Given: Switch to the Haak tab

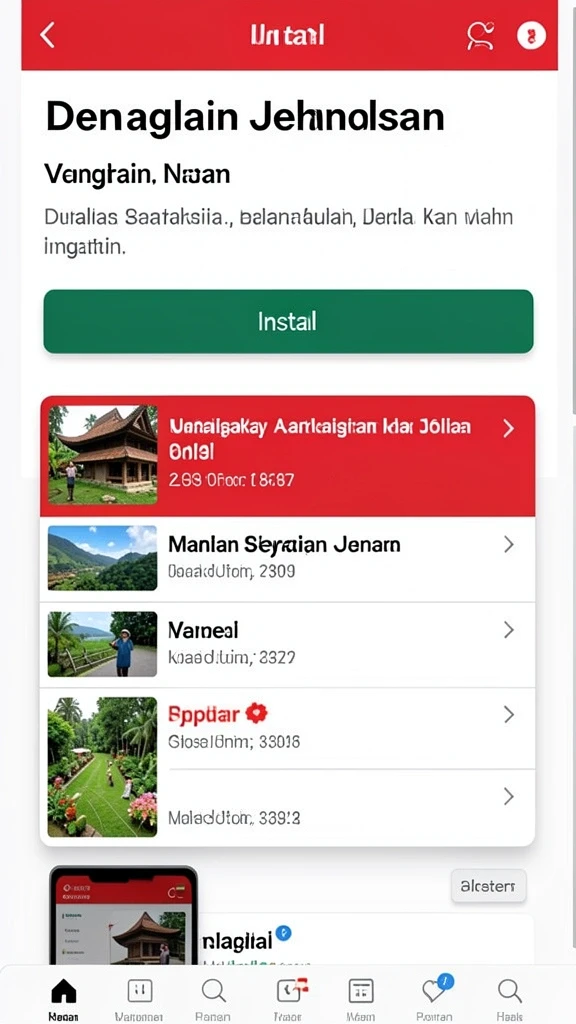Looking at the screenshot, I should pyautogui.click(x=509, y=998).
